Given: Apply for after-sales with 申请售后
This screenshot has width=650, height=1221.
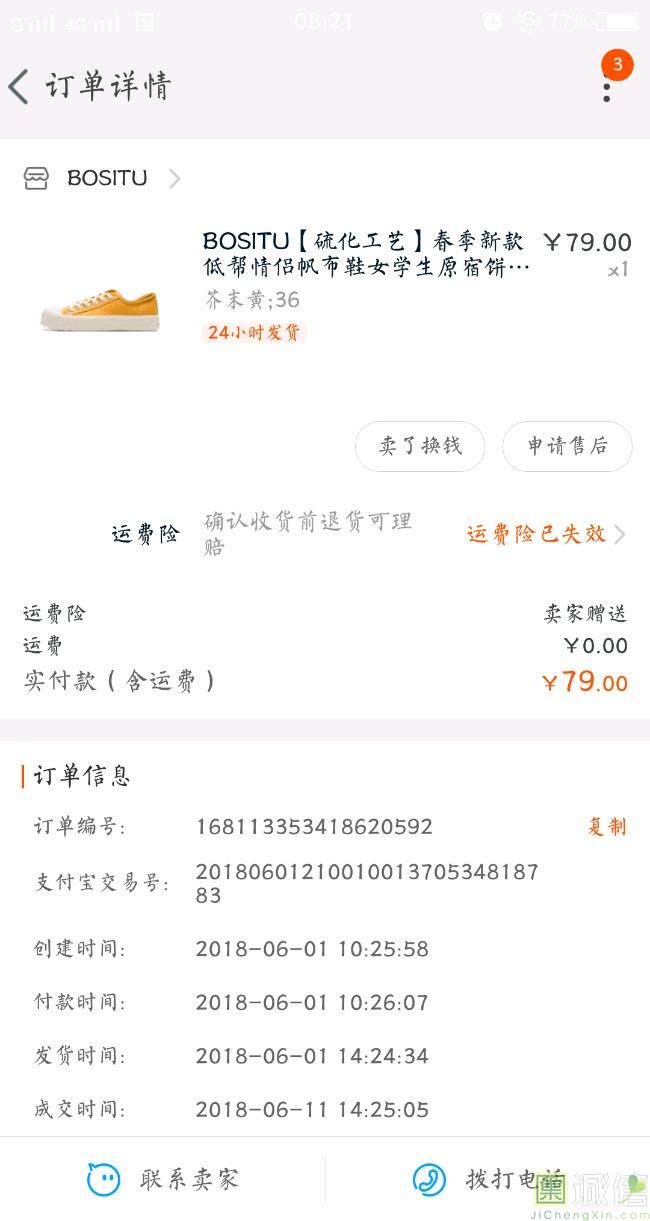Looking at the screenshot, I should point(567,446).
